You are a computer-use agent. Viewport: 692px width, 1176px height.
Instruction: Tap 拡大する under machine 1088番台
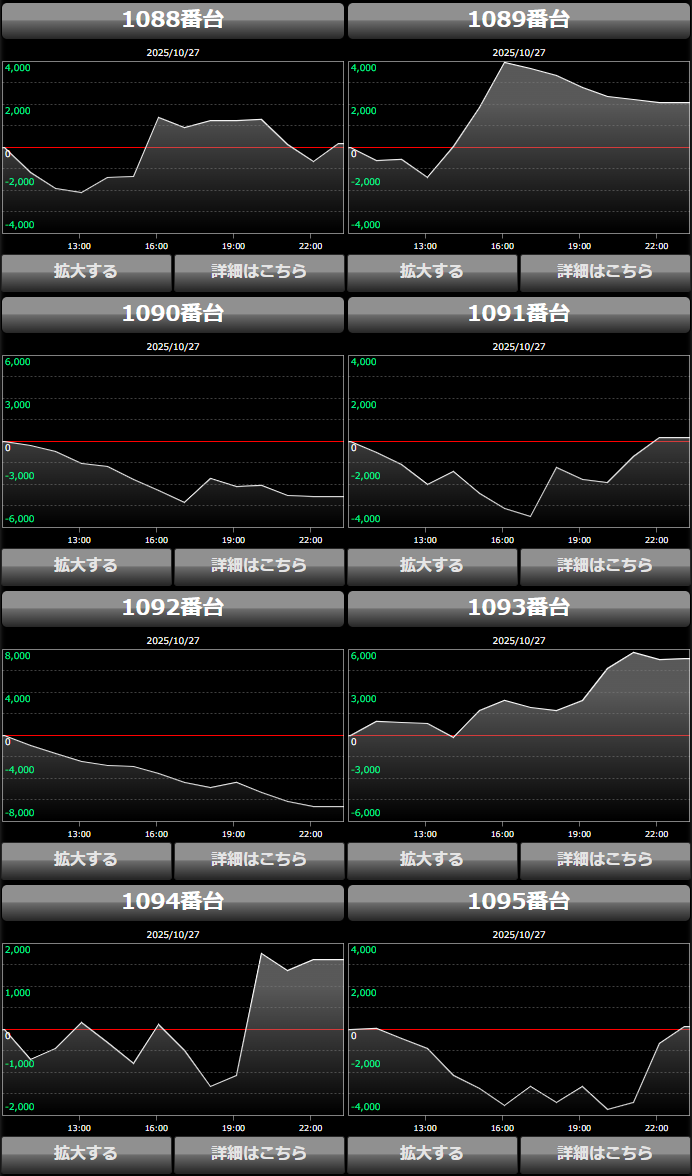coord(86,271)
